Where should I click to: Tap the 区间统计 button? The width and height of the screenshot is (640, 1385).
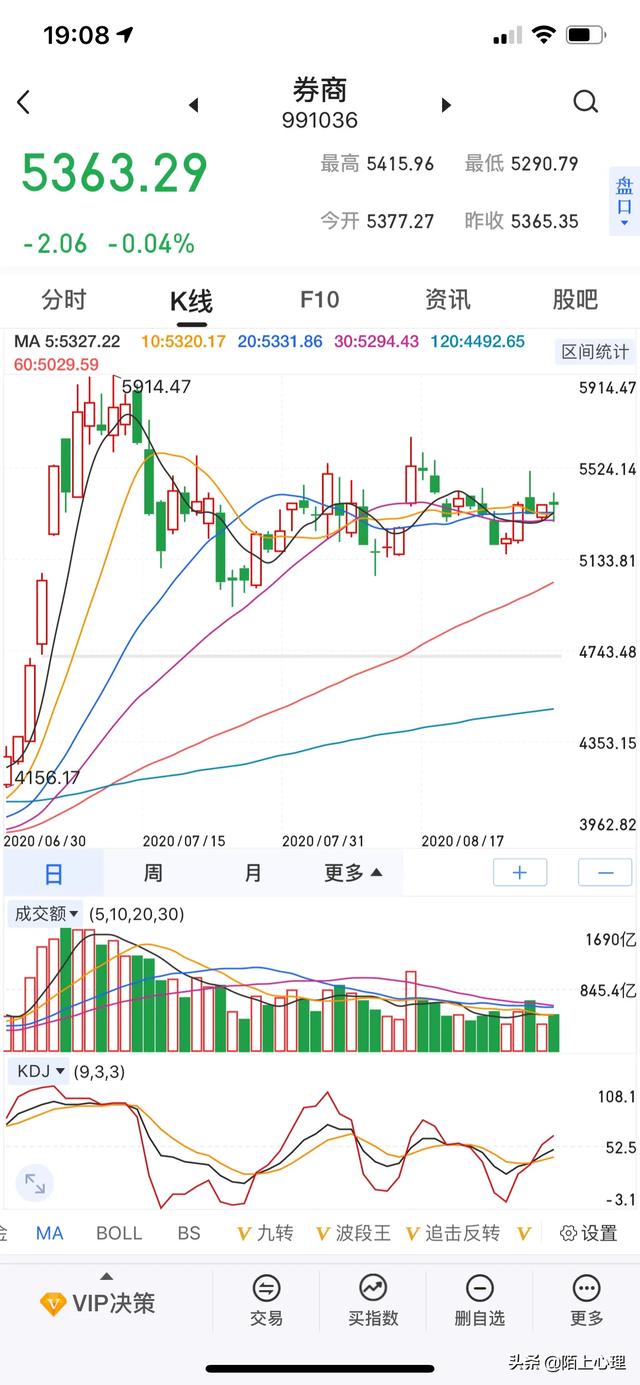595,351
